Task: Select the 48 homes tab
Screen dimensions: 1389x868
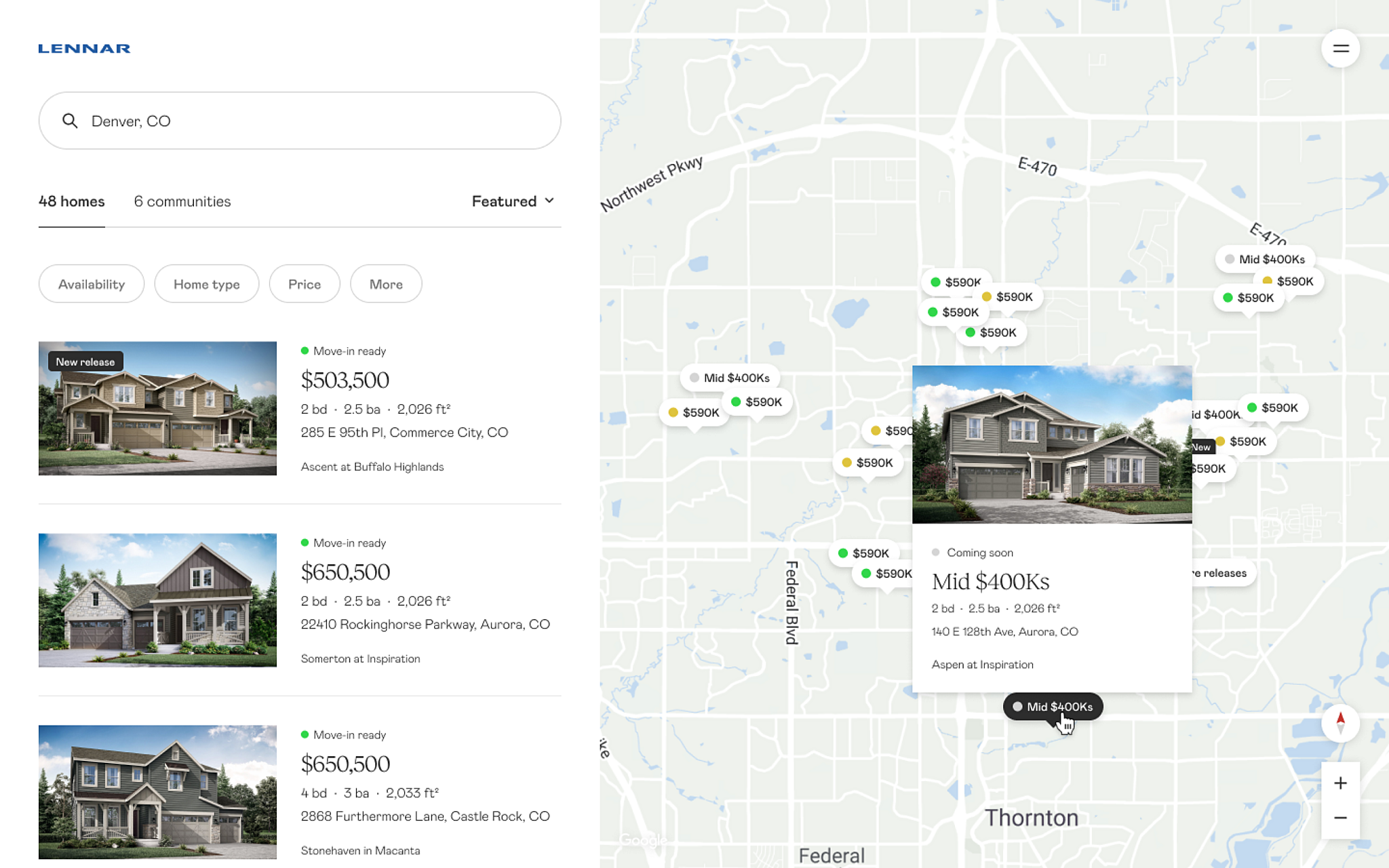Action: tap(71, 201)
